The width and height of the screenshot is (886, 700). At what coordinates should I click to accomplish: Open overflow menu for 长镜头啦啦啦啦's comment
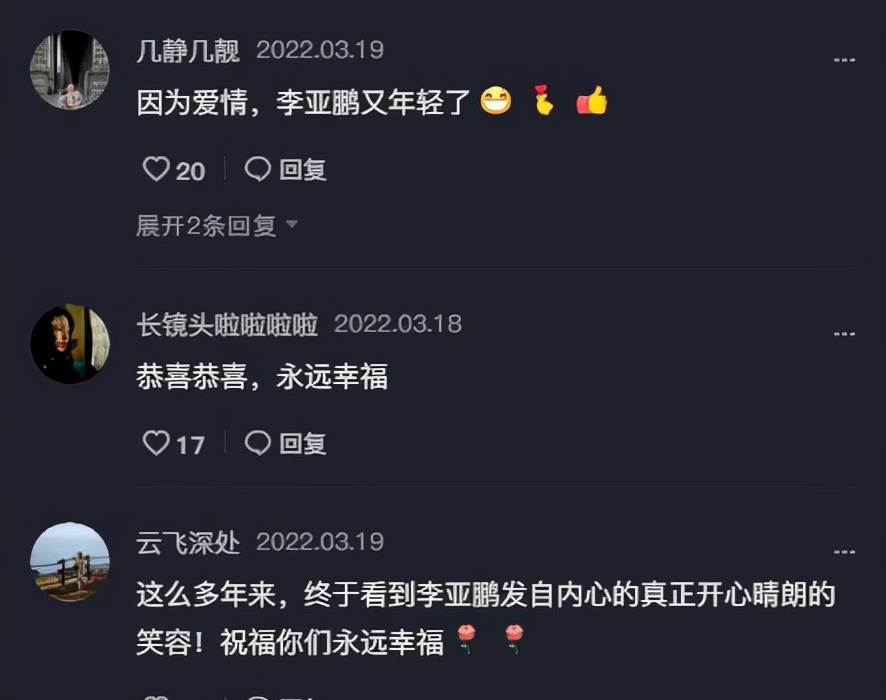844,334
